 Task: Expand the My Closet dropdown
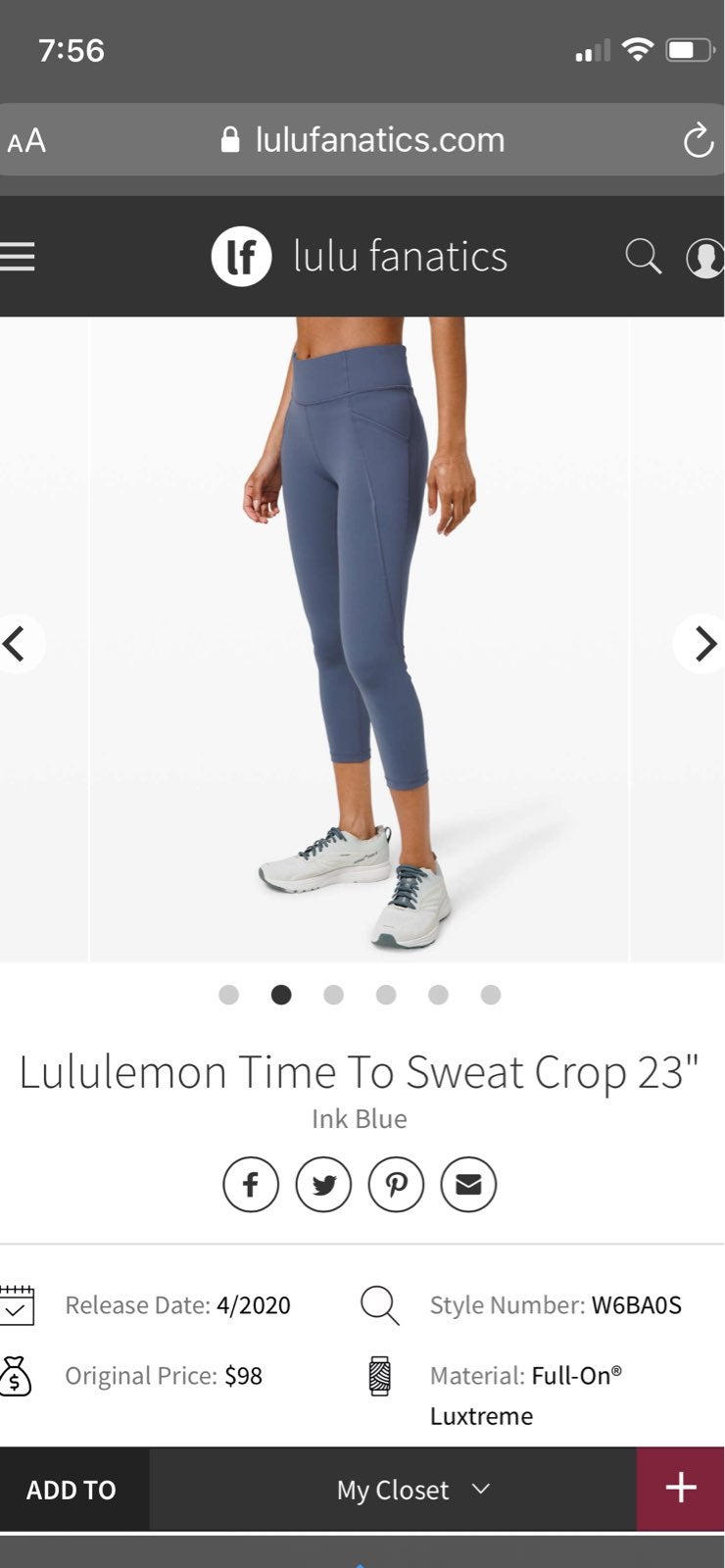(412, 1490)
